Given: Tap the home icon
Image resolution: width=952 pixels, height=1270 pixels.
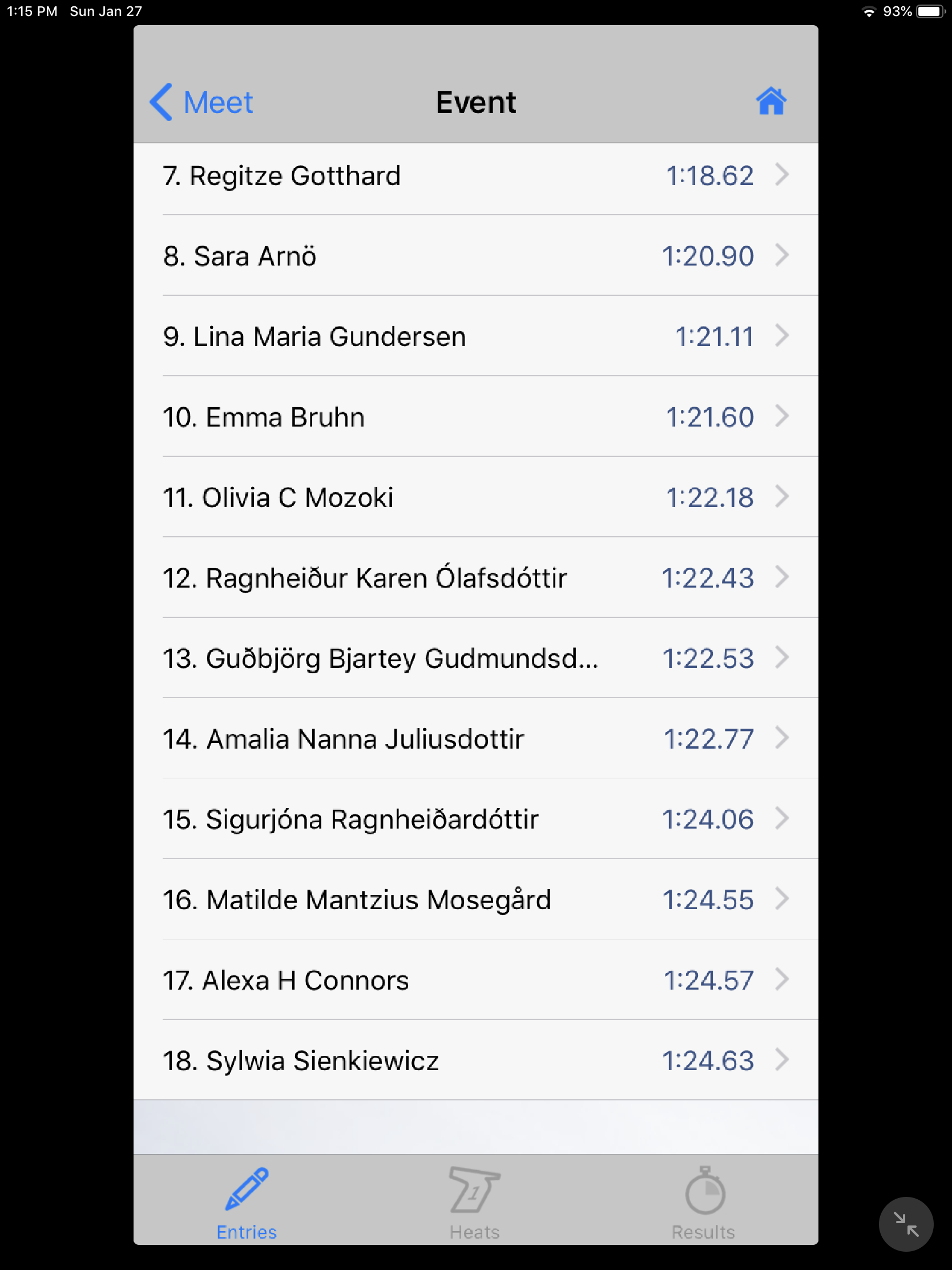Looking at the screenshot, I should tap(771, 102).
